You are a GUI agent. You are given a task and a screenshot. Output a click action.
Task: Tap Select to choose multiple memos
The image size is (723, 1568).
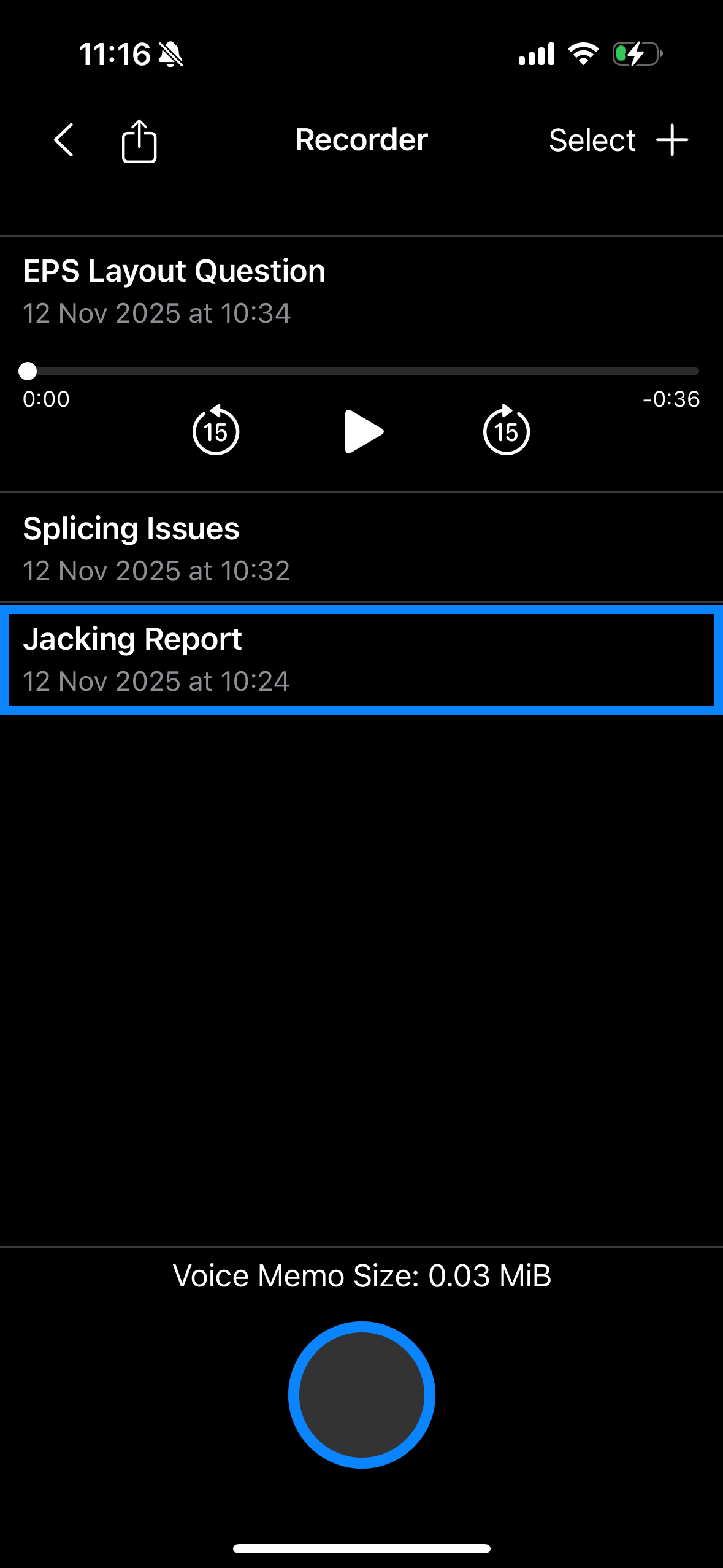592,140
